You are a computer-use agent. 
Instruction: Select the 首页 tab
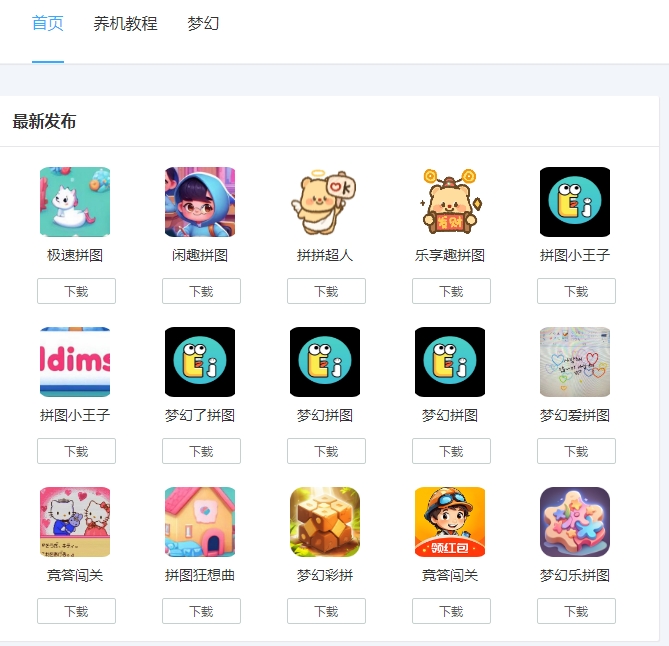[x=48, y=23]
